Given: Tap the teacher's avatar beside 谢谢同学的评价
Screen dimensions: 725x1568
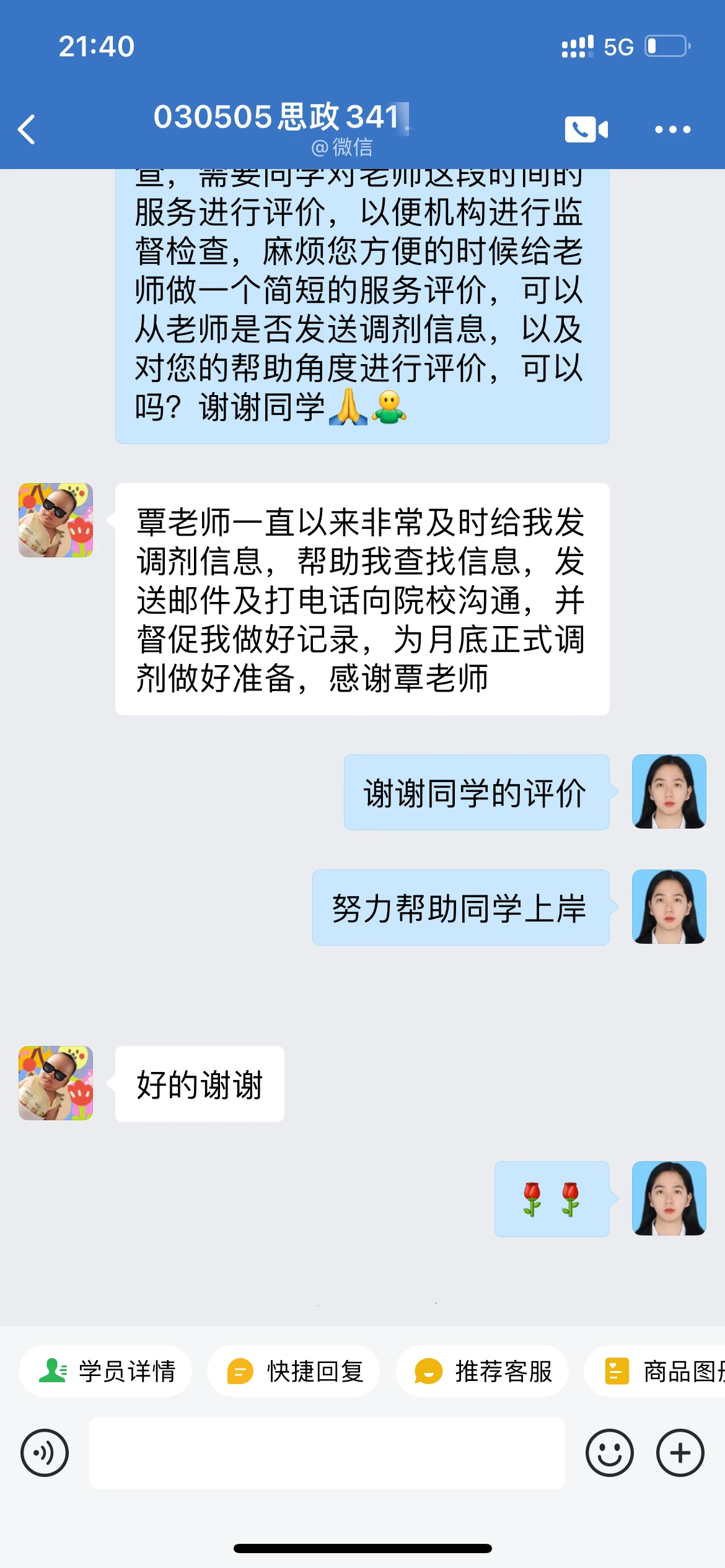Looking at the screenshot, I should (669, 791).
